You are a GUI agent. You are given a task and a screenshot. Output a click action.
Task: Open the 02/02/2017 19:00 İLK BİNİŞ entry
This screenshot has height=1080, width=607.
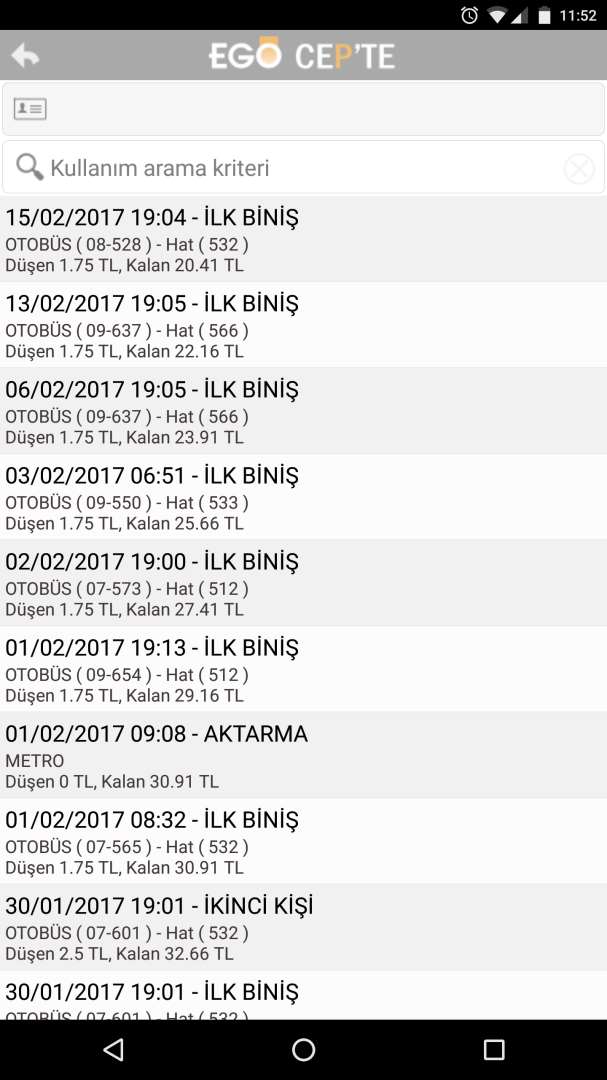[303, 584]
